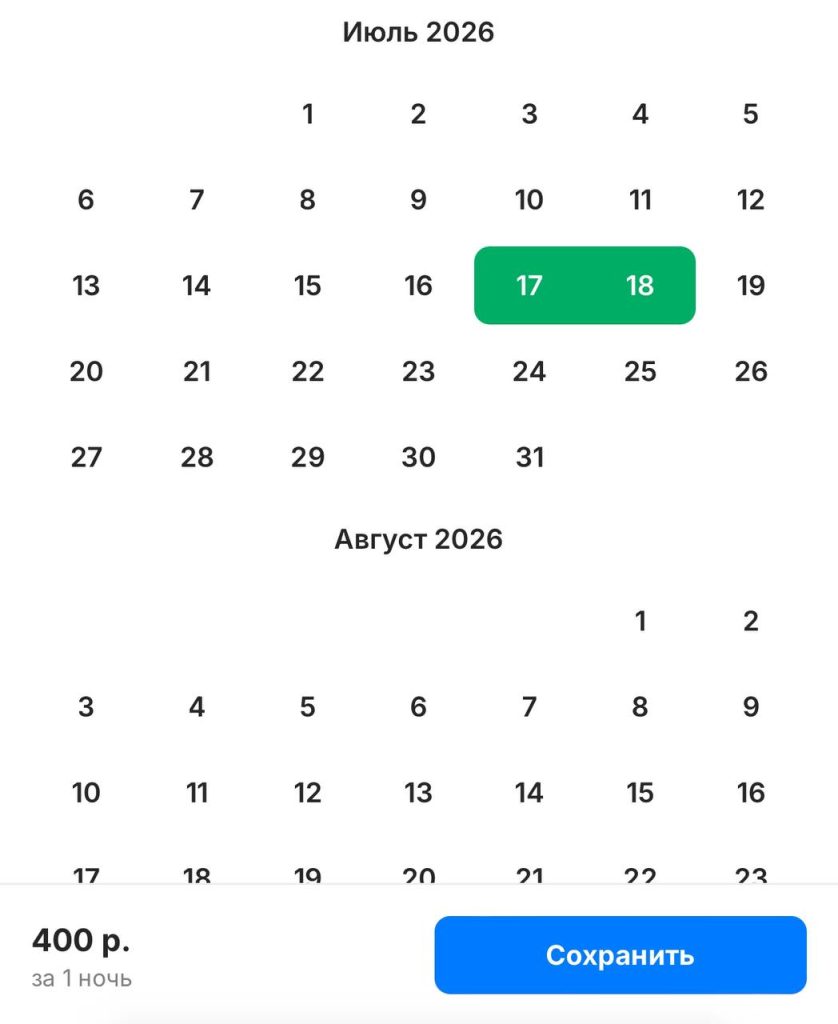Select July 17 in the calendar
Image resolution: width=838 pixels, height=1024 pixels.
pos(529,286)
